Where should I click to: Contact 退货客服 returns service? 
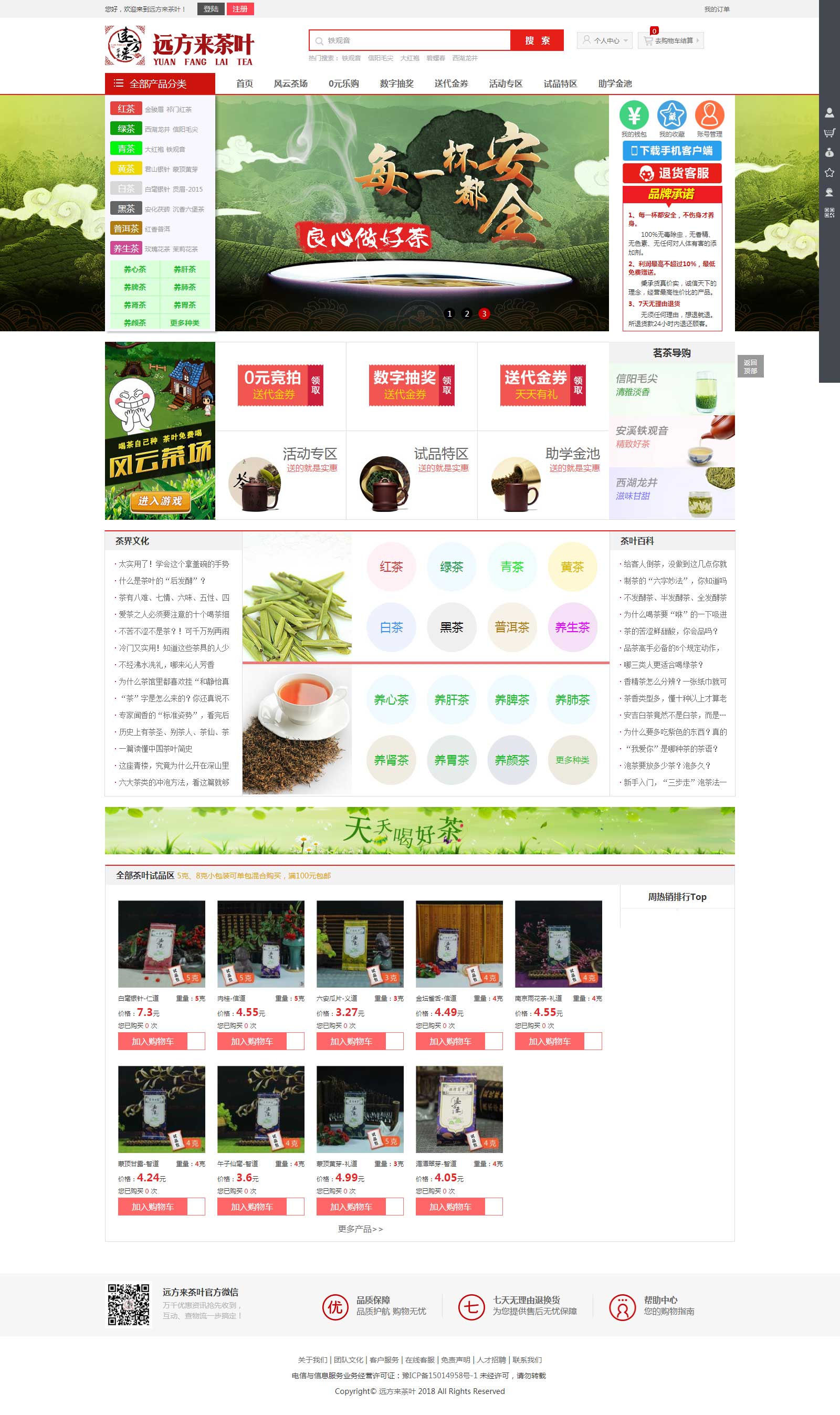tap(671, 173)
